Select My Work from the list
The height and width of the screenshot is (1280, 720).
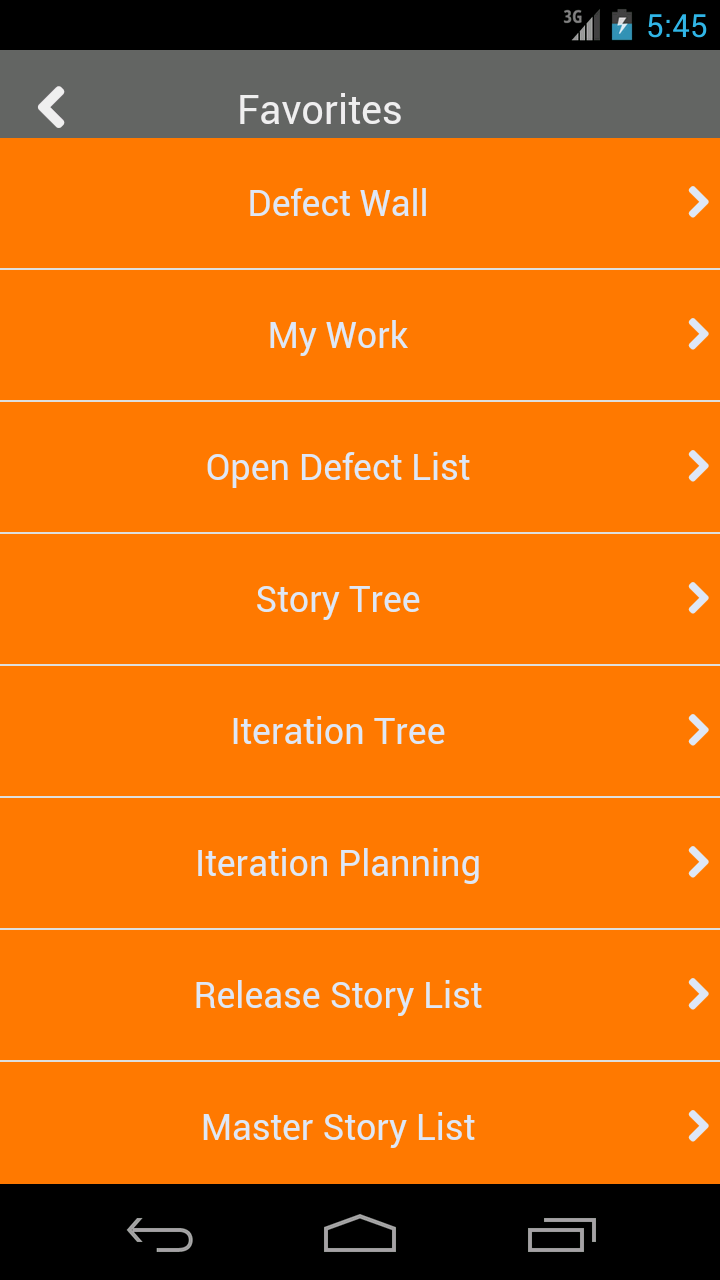pyautogui.click(x=338, y=336)
